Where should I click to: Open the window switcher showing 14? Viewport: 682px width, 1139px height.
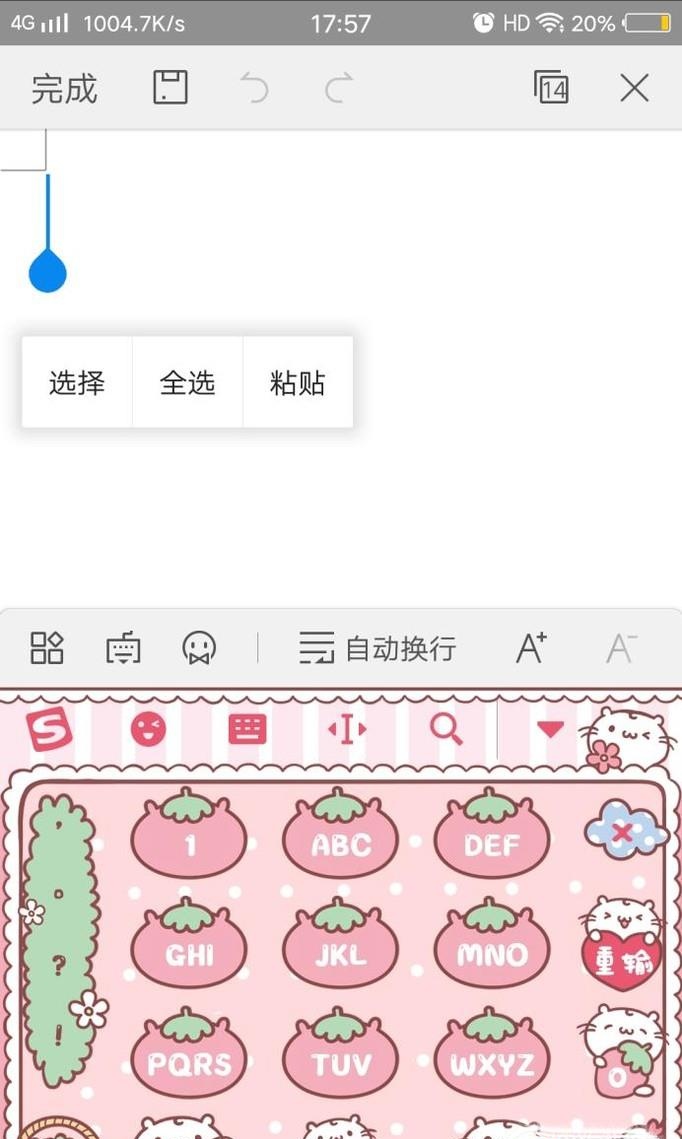(x=551, y=88)
